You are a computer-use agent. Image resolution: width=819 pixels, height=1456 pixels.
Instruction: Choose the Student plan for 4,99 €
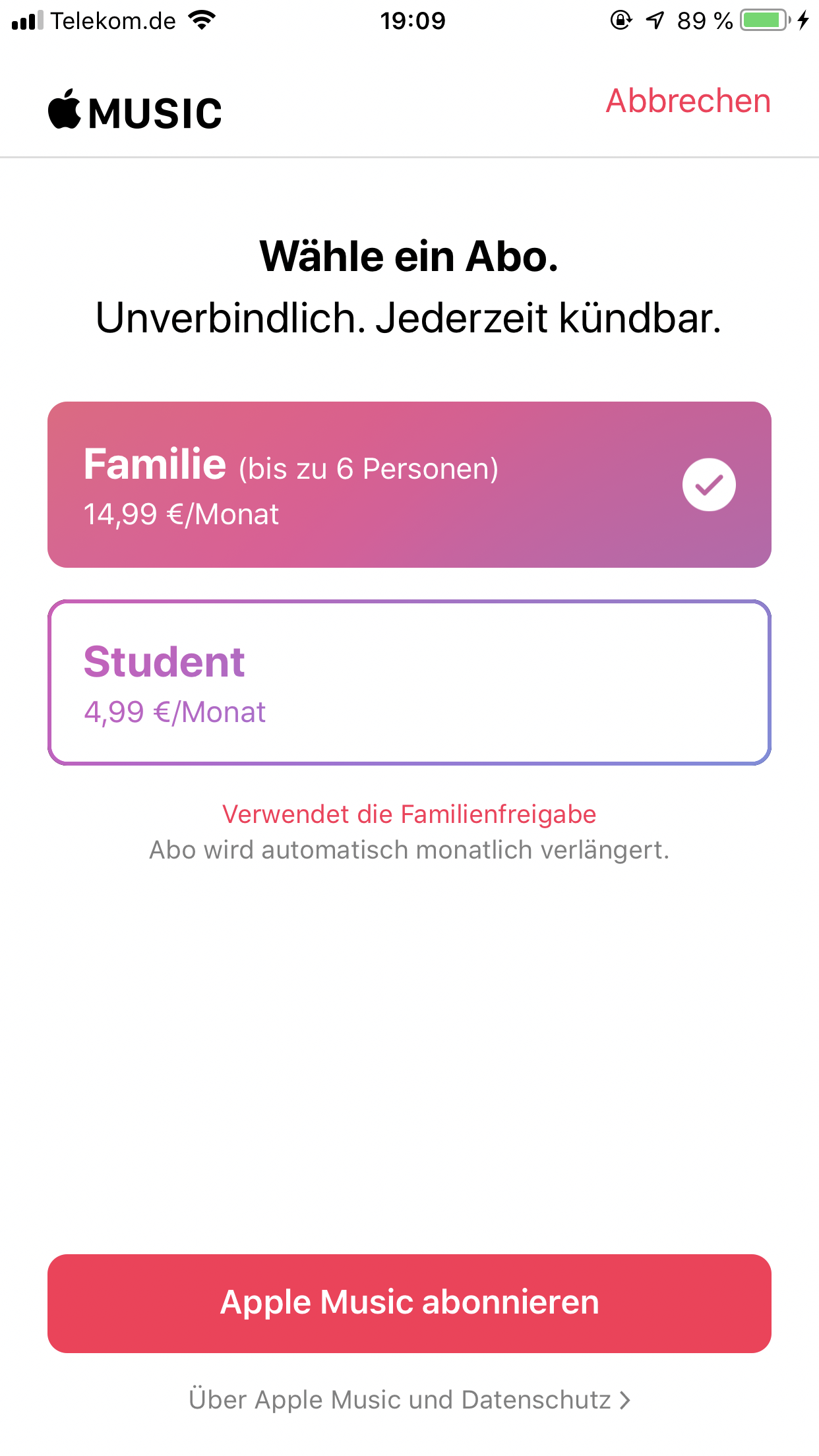click(409, 682)
